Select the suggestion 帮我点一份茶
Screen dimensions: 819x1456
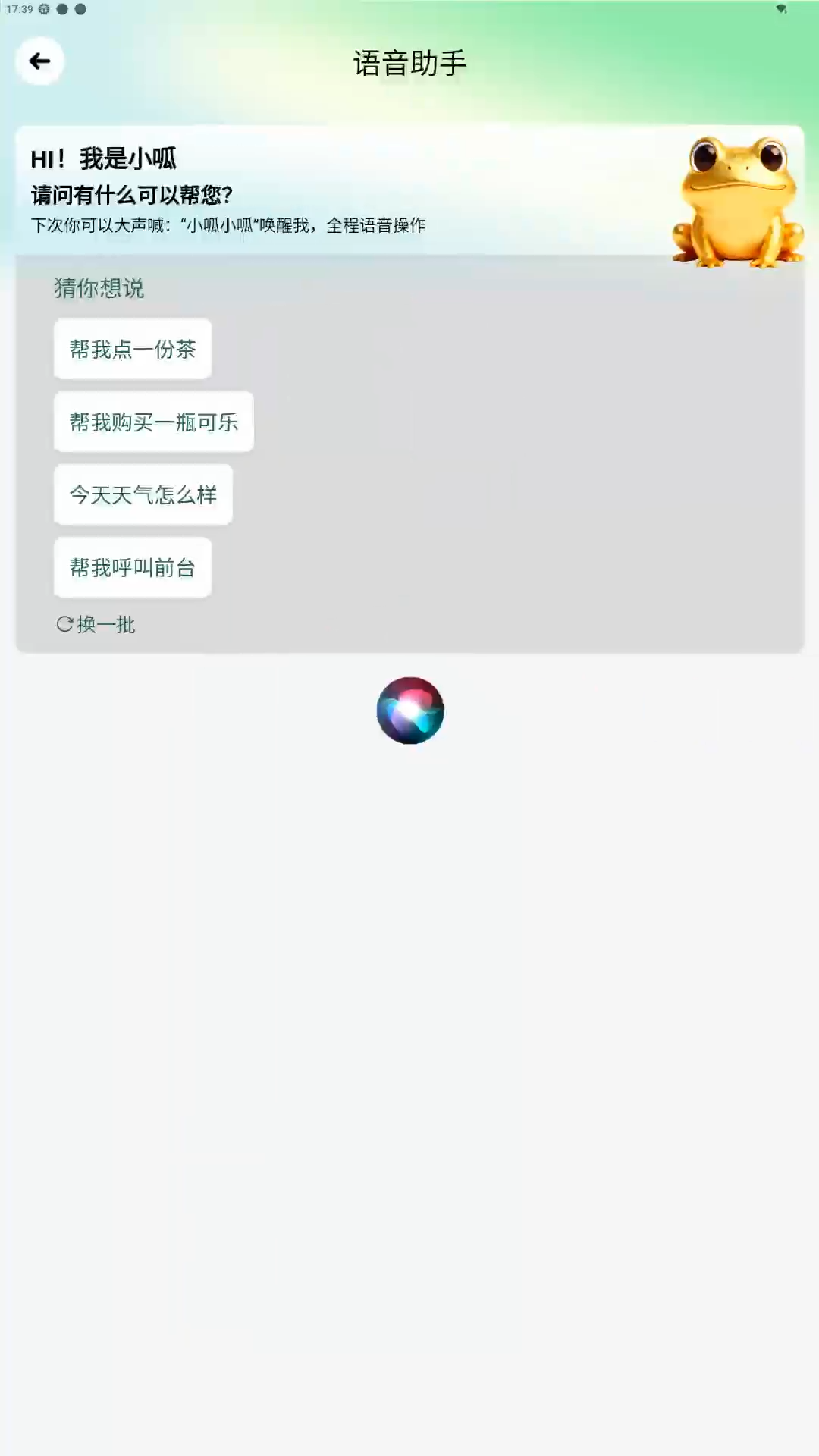133,349
